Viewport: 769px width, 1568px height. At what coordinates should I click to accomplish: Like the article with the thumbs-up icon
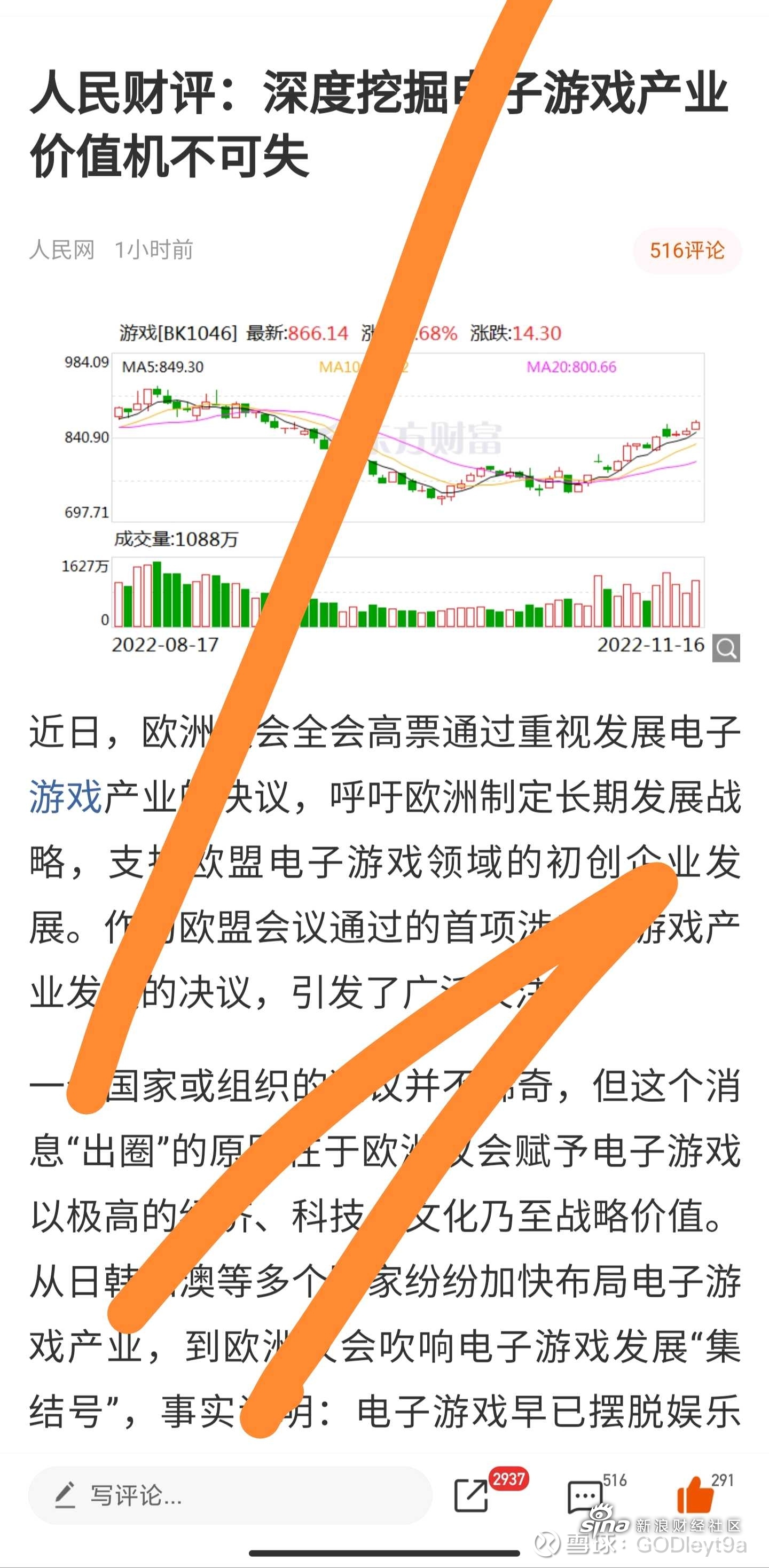pos(695,1495)
